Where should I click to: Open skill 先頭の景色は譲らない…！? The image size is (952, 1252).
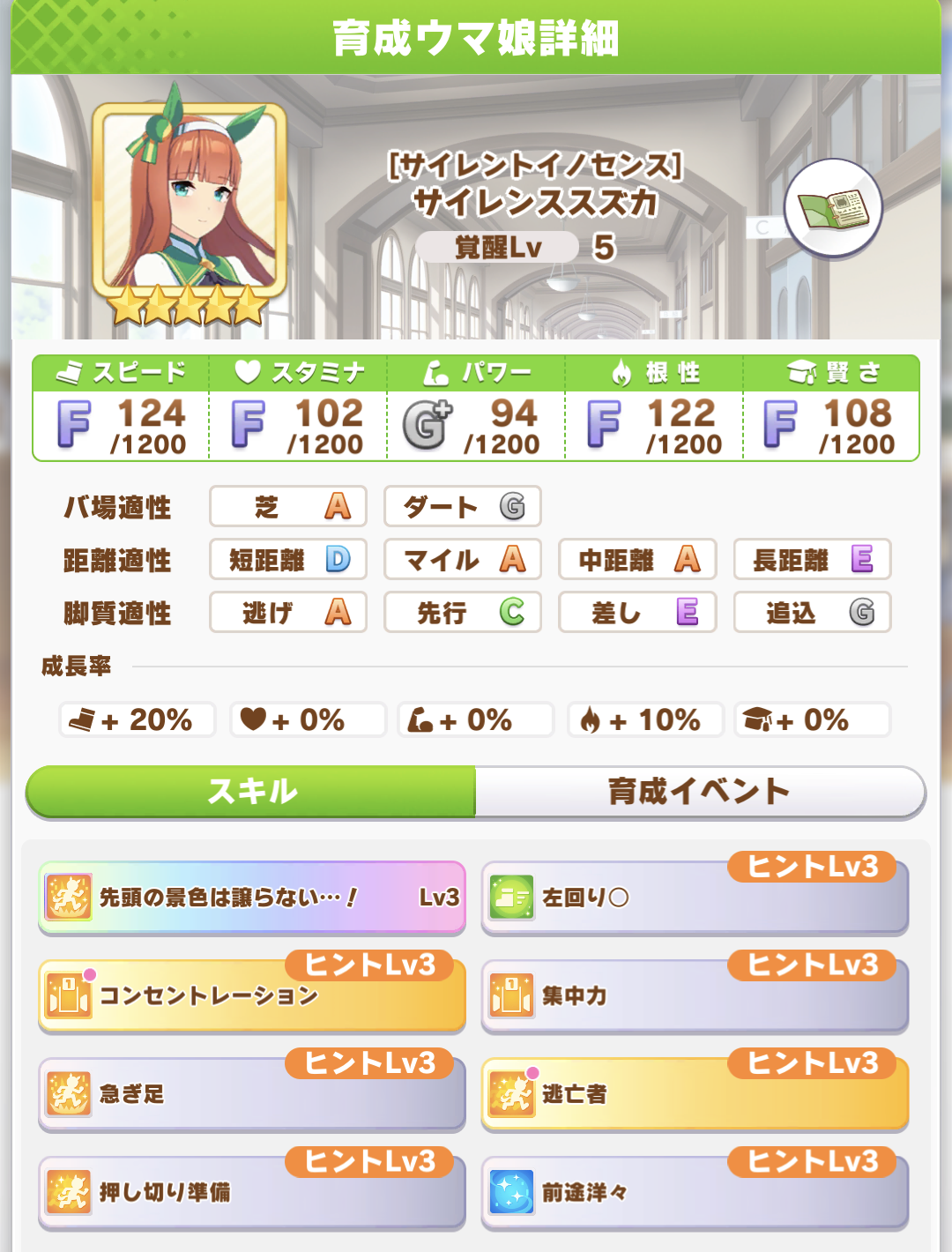(252, 898)
